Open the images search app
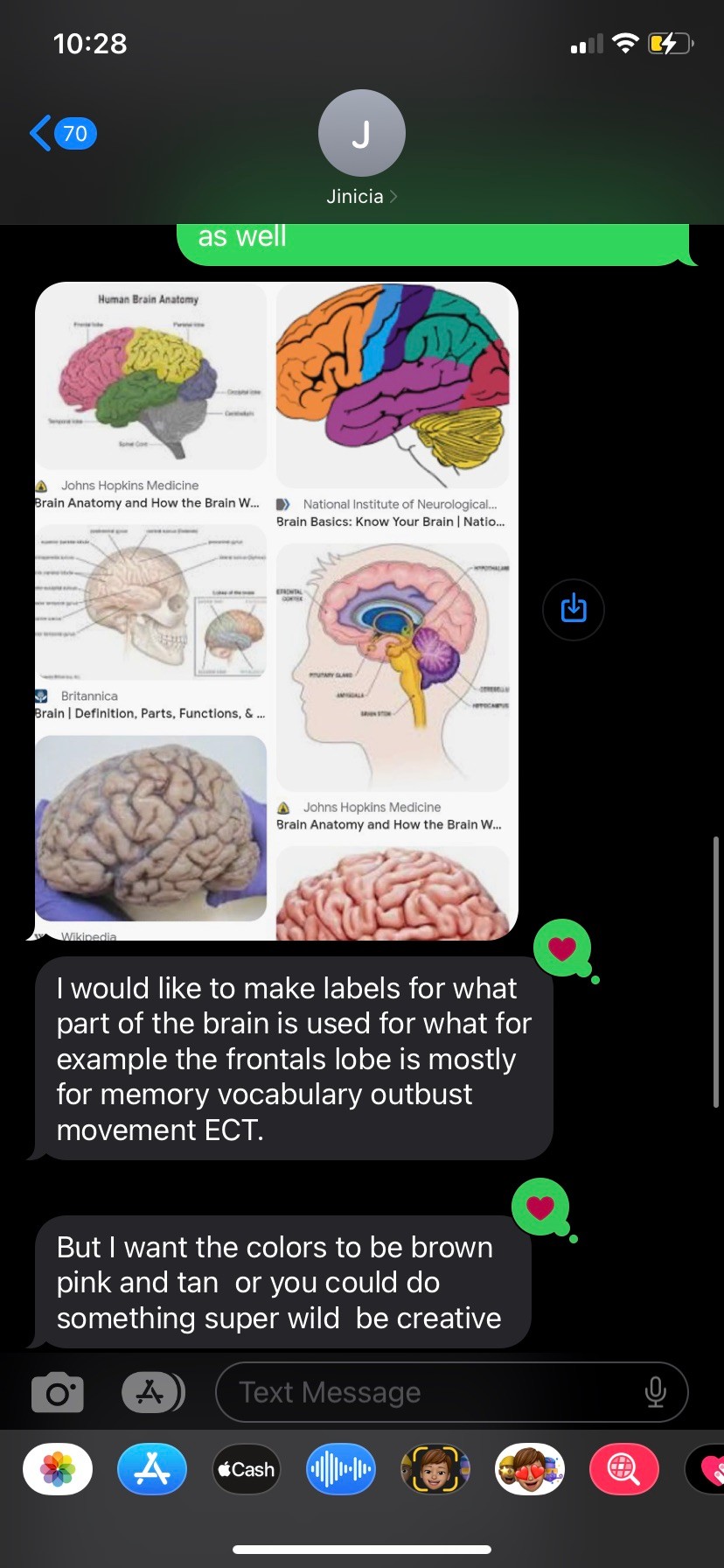 (624, 1469)
